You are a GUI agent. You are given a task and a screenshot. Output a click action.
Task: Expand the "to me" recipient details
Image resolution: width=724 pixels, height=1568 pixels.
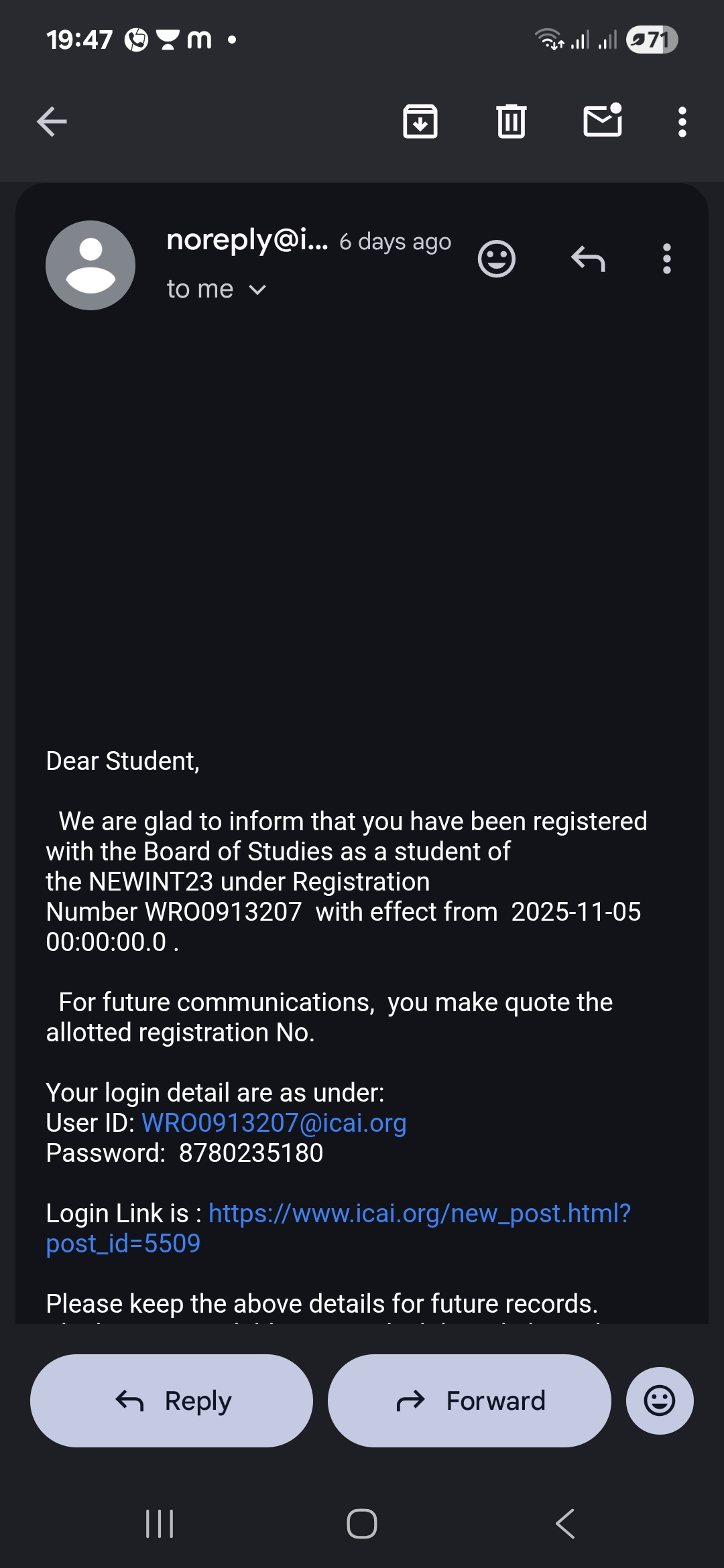pos(217,289)
